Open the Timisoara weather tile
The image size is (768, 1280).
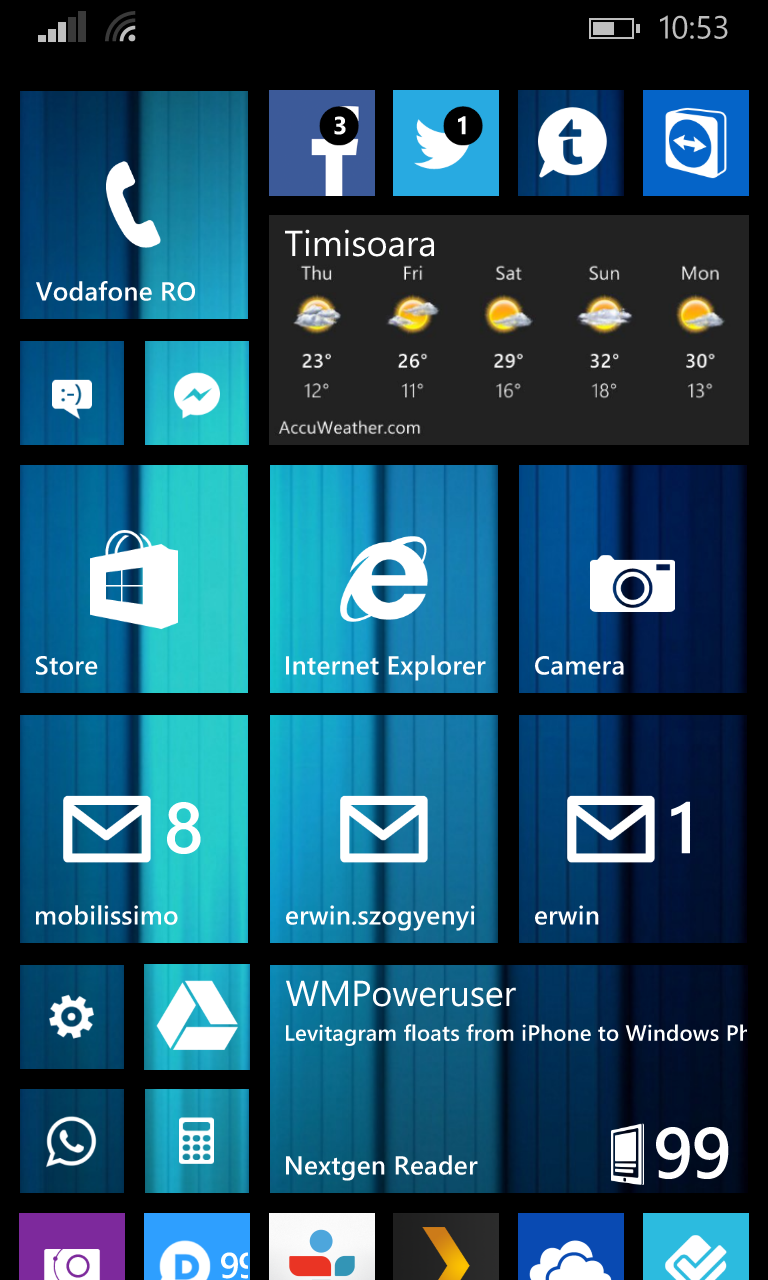tap(509, 330)
